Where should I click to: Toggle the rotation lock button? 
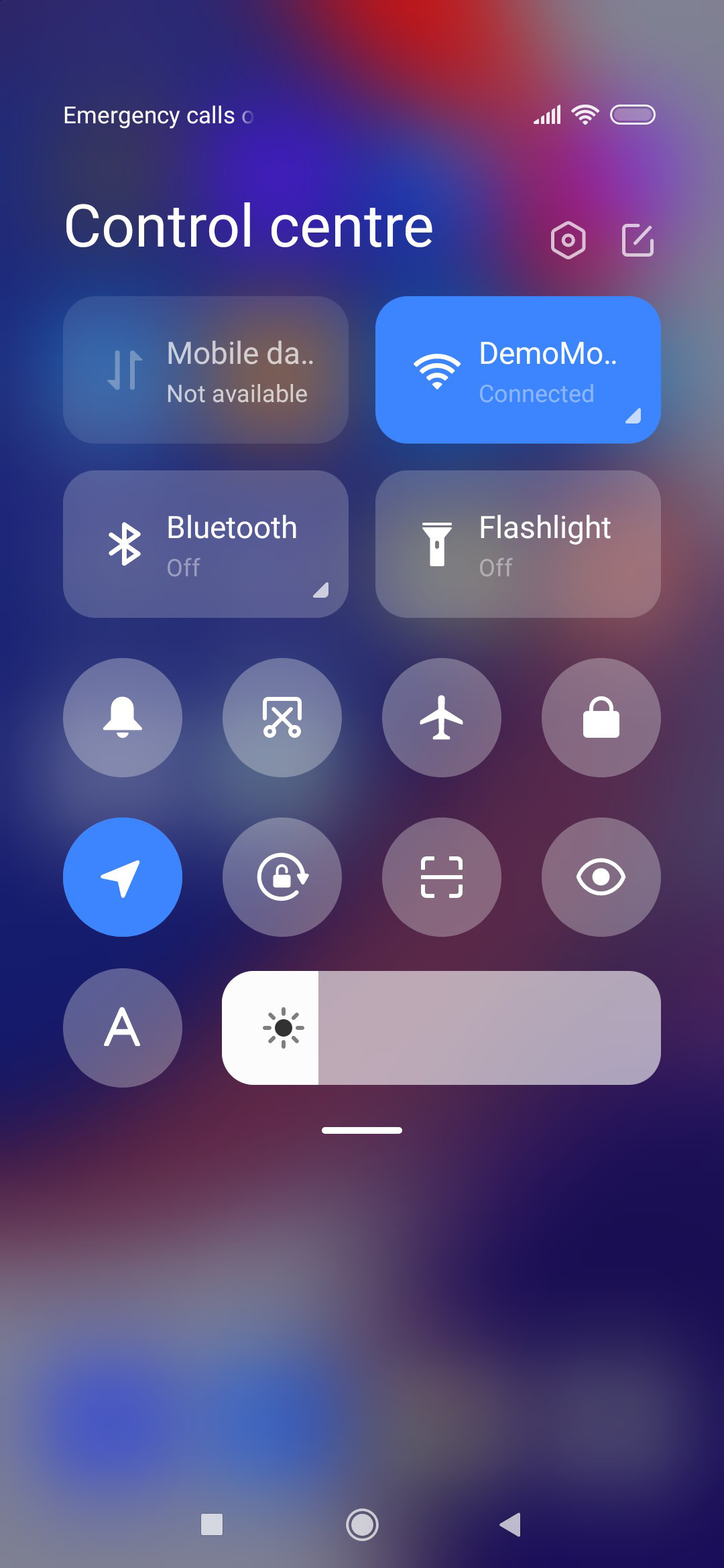pyautogui.click(x=282, y=877)
